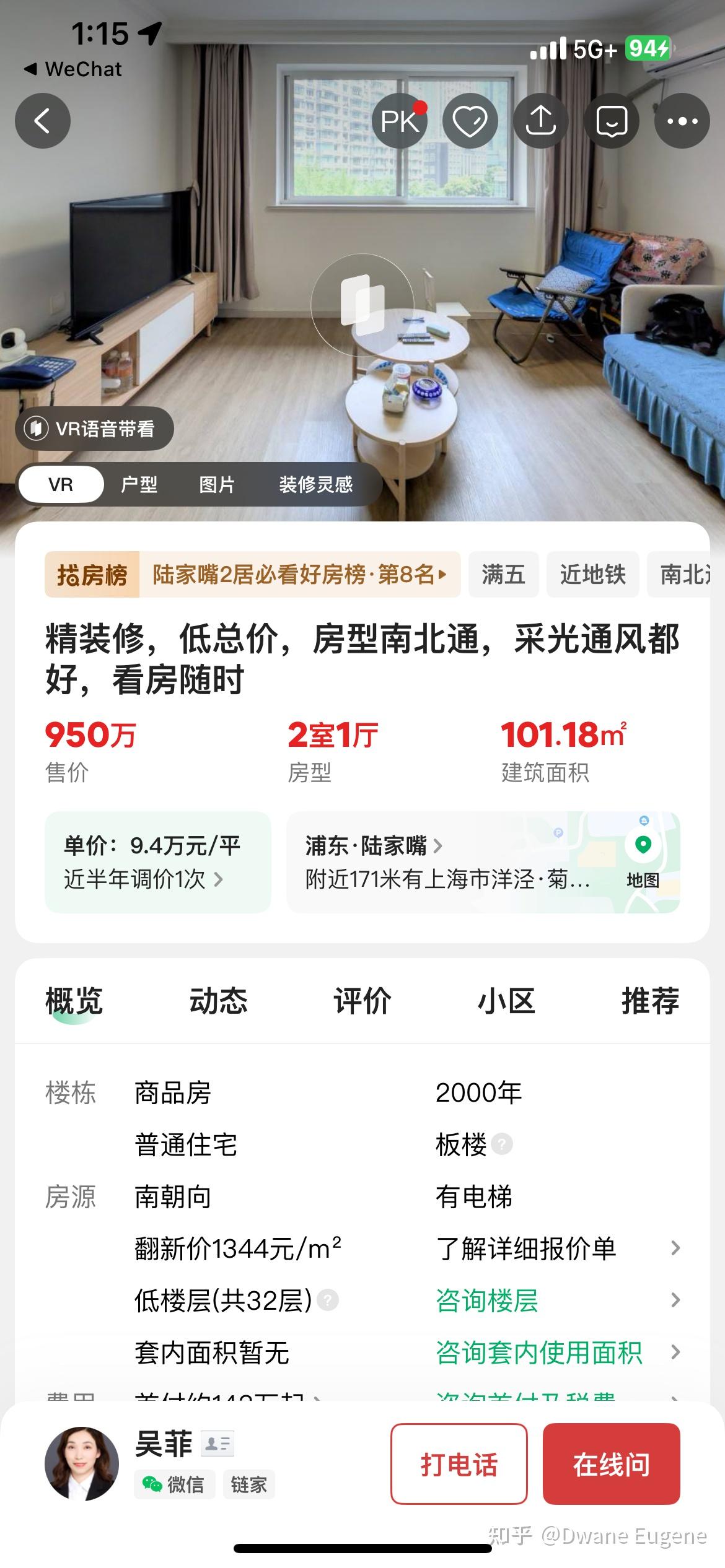Call the agent with 打电话
The image size is (725, 1568).
click(459, 1464)
